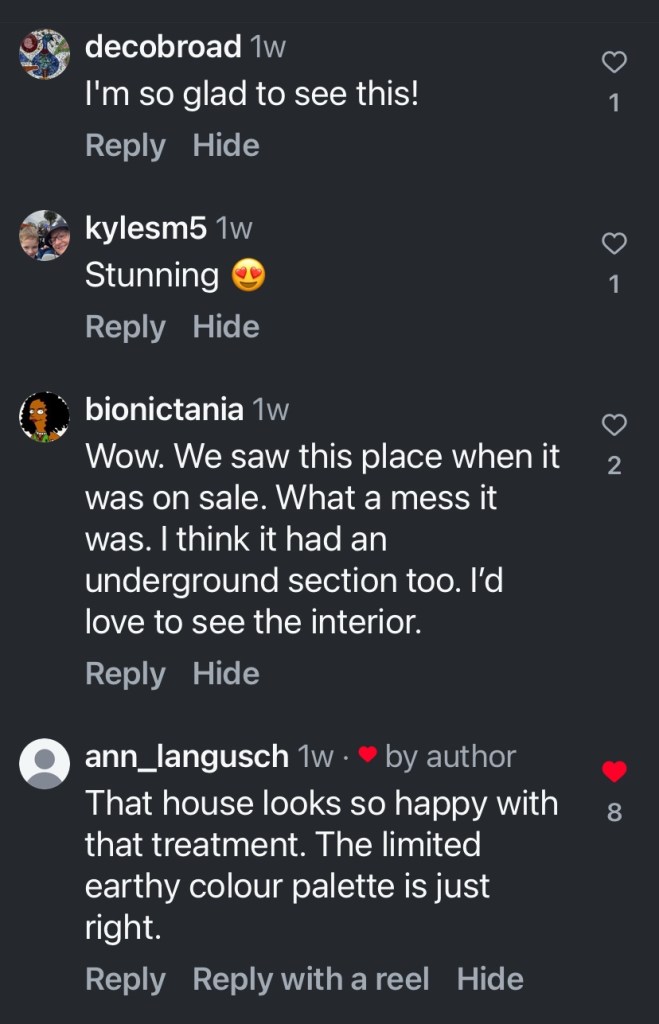Hide bionictania's comment
659x1024 pixels.
coord(226,674)
